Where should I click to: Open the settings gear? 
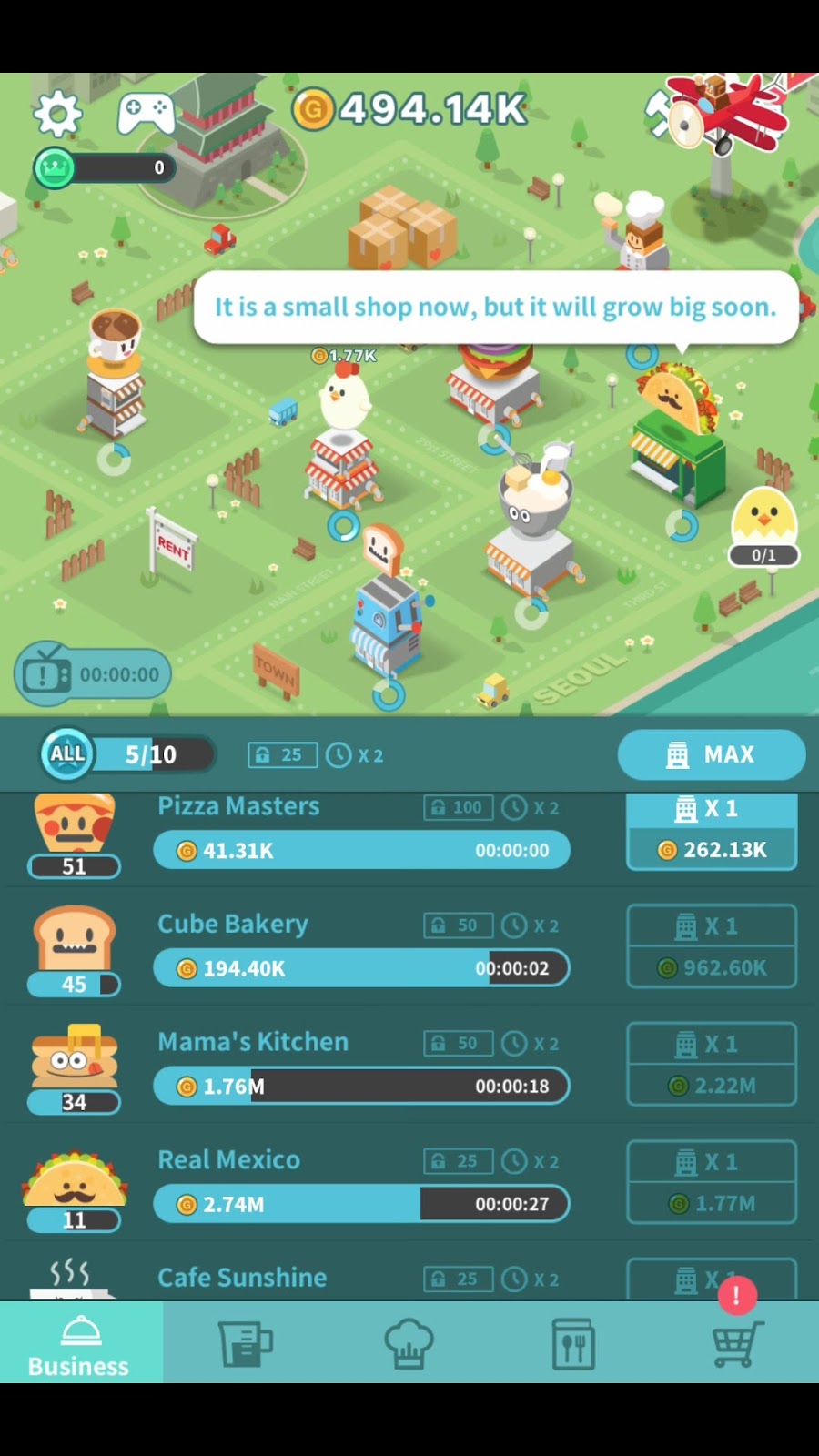pyautogui.click(x=58, y=114)
